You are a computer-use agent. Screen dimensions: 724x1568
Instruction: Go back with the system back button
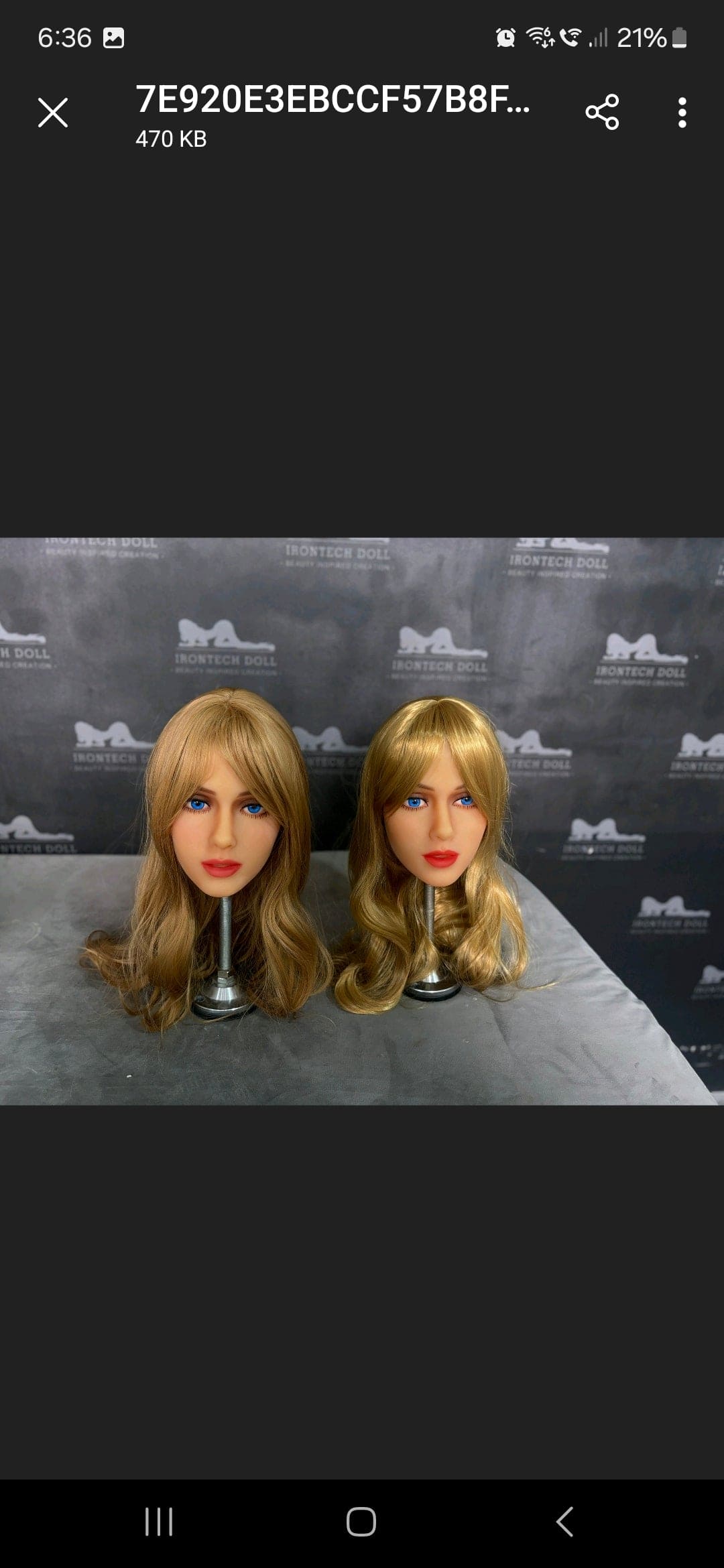(x=564, y=1521)
